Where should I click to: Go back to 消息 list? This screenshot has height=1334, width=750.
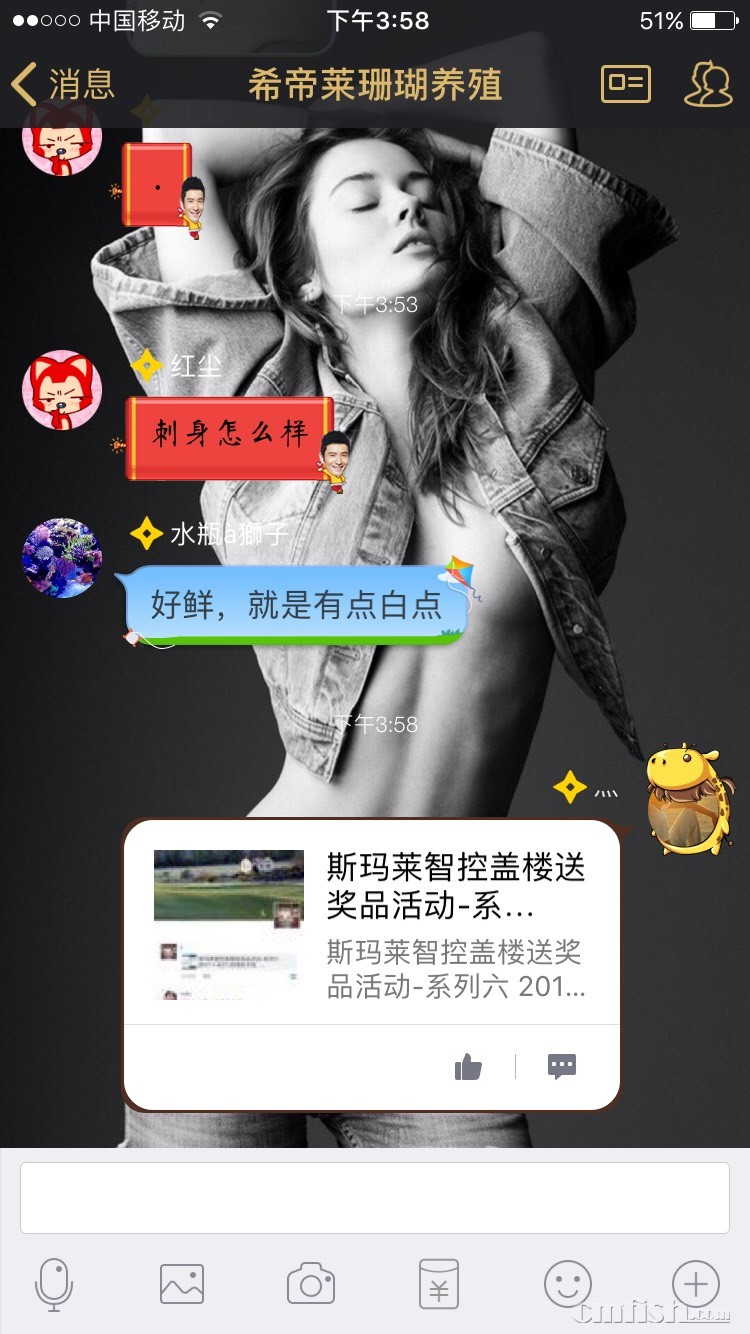[x=62, y=85]
